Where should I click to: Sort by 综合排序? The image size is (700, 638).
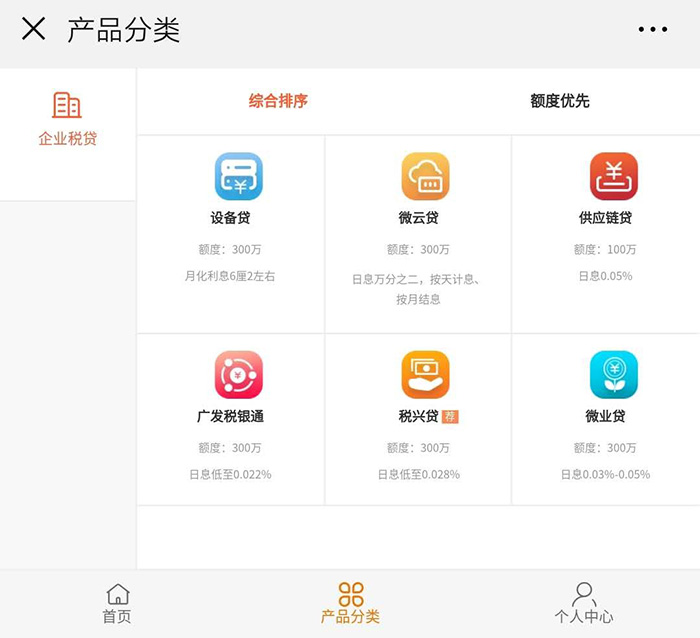278,101
